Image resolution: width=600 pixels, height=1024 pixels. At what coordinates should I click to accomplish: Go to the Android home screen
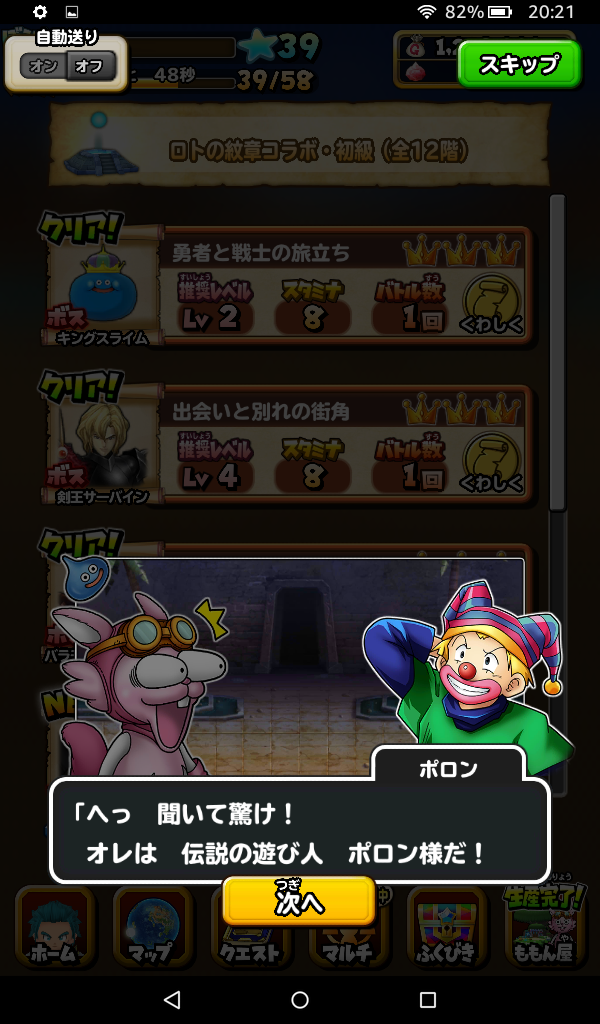coord(300,999)
